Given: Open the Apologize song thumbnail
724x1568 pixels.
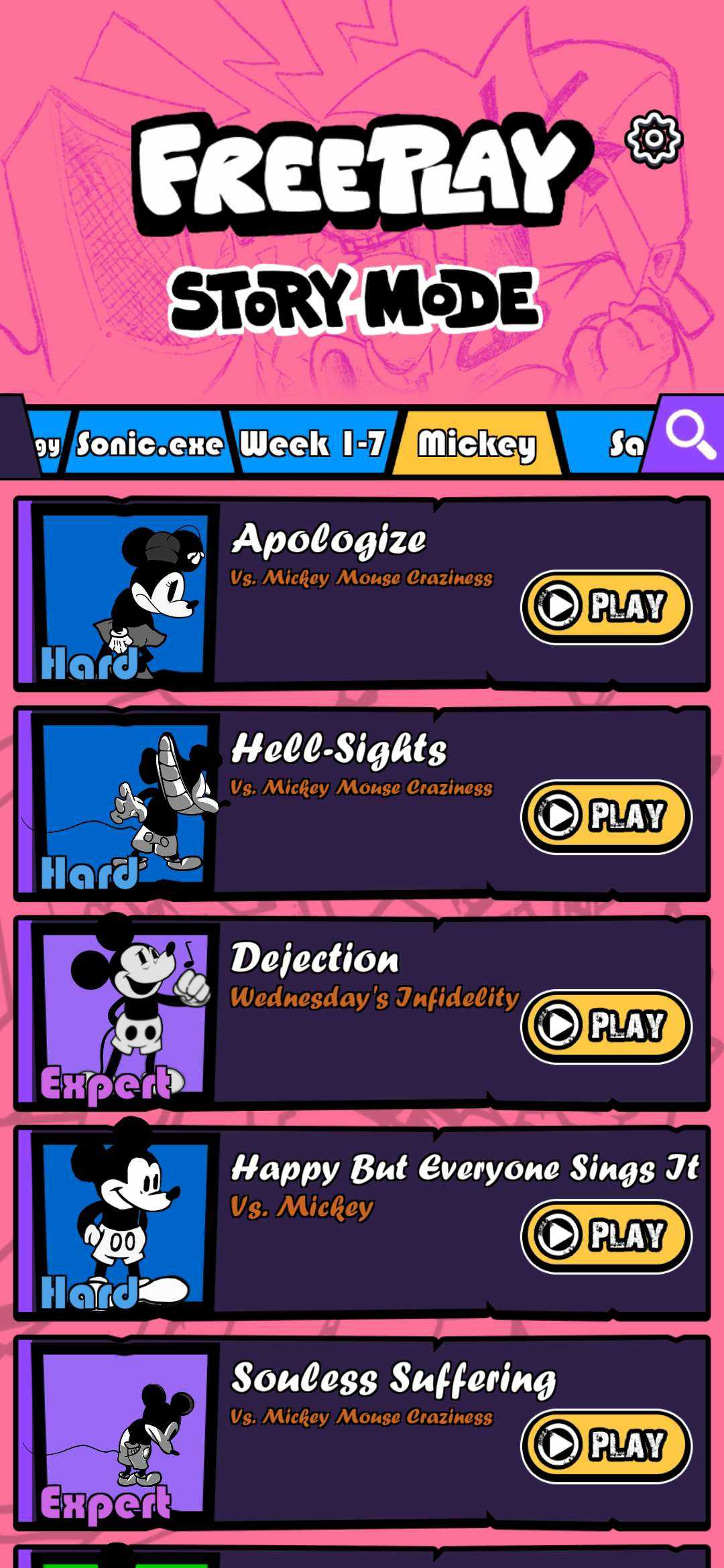Looking at the screenshot, I should [124, 594].
